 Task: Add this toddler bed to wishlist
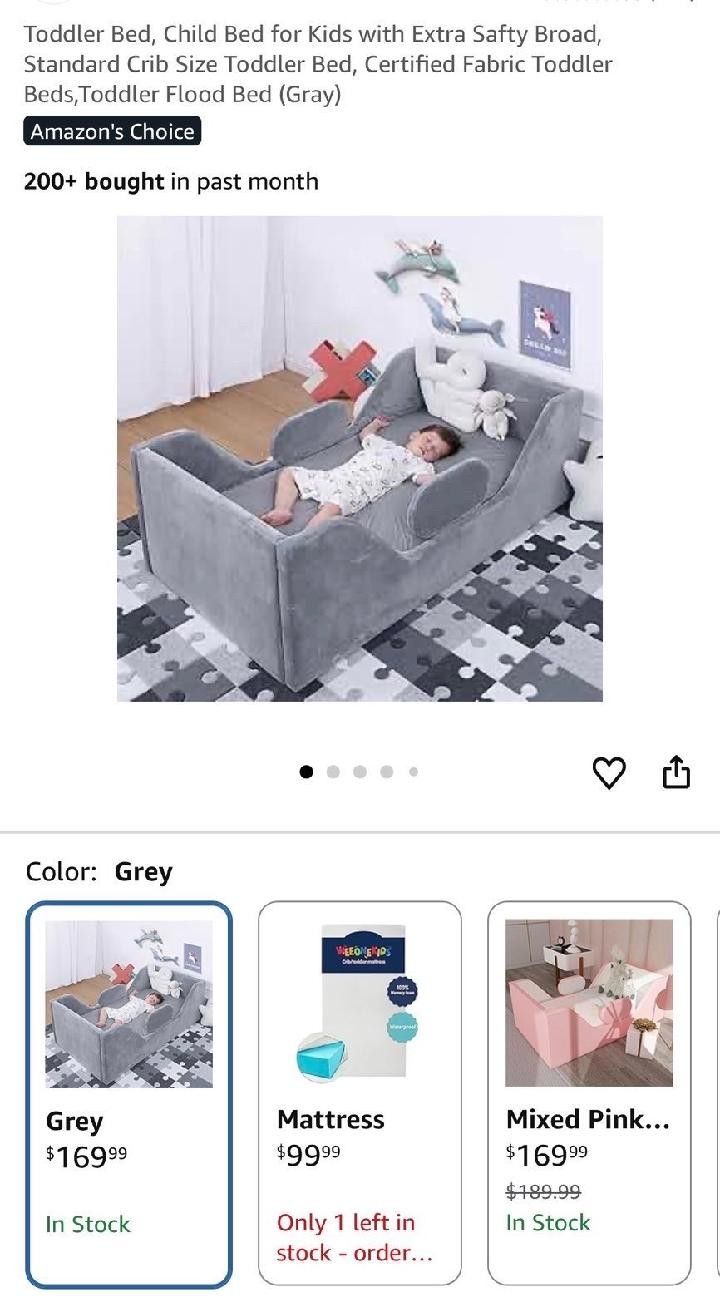[610, 773]
